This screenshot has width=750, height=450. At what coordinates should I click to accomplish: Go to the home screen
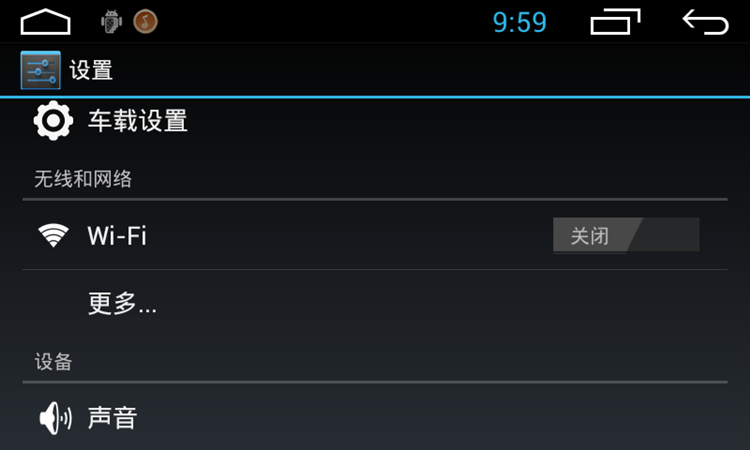click(46, 21)
